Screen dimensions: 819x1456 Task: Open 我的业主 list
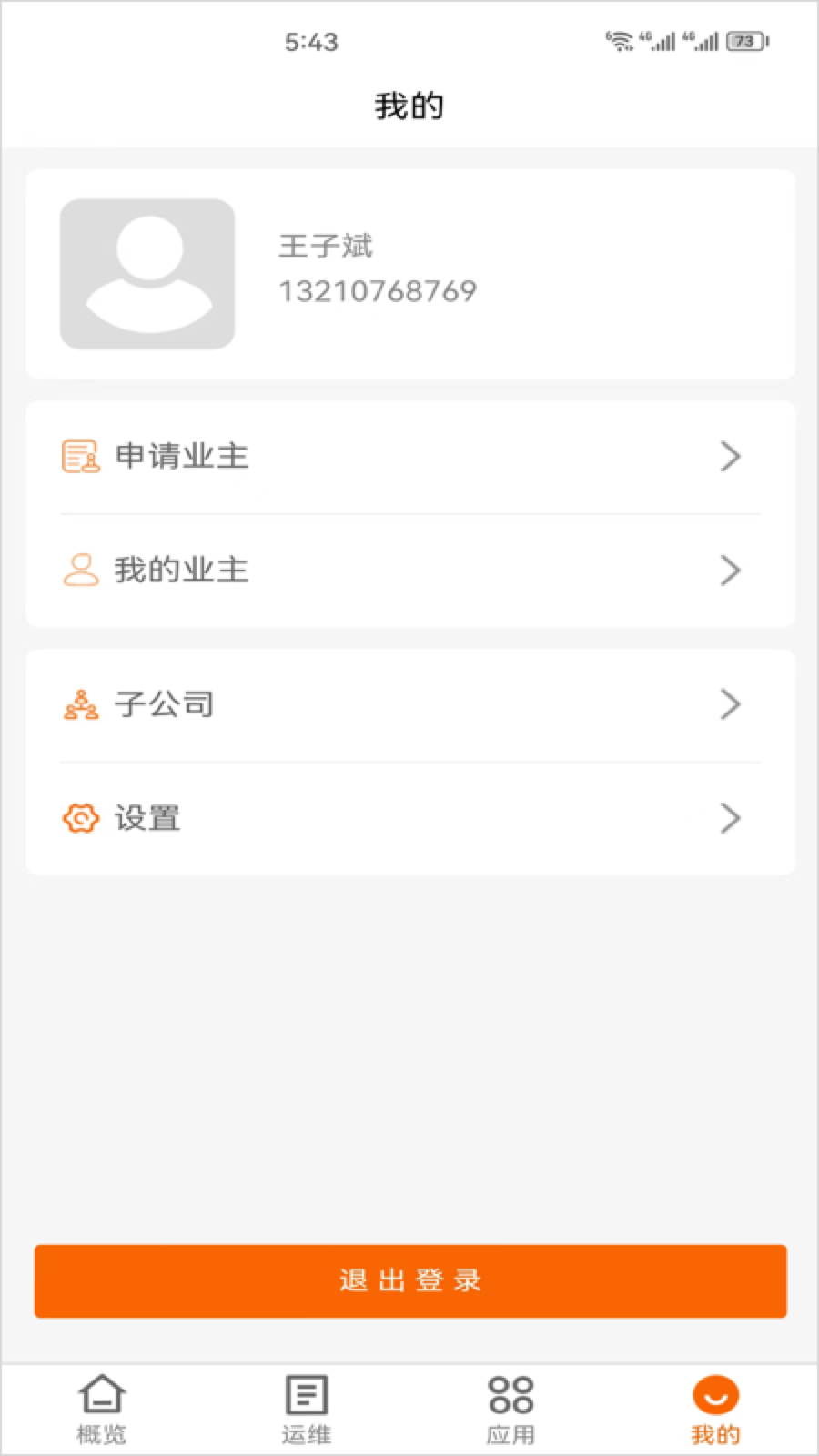[x=409, y=571]
